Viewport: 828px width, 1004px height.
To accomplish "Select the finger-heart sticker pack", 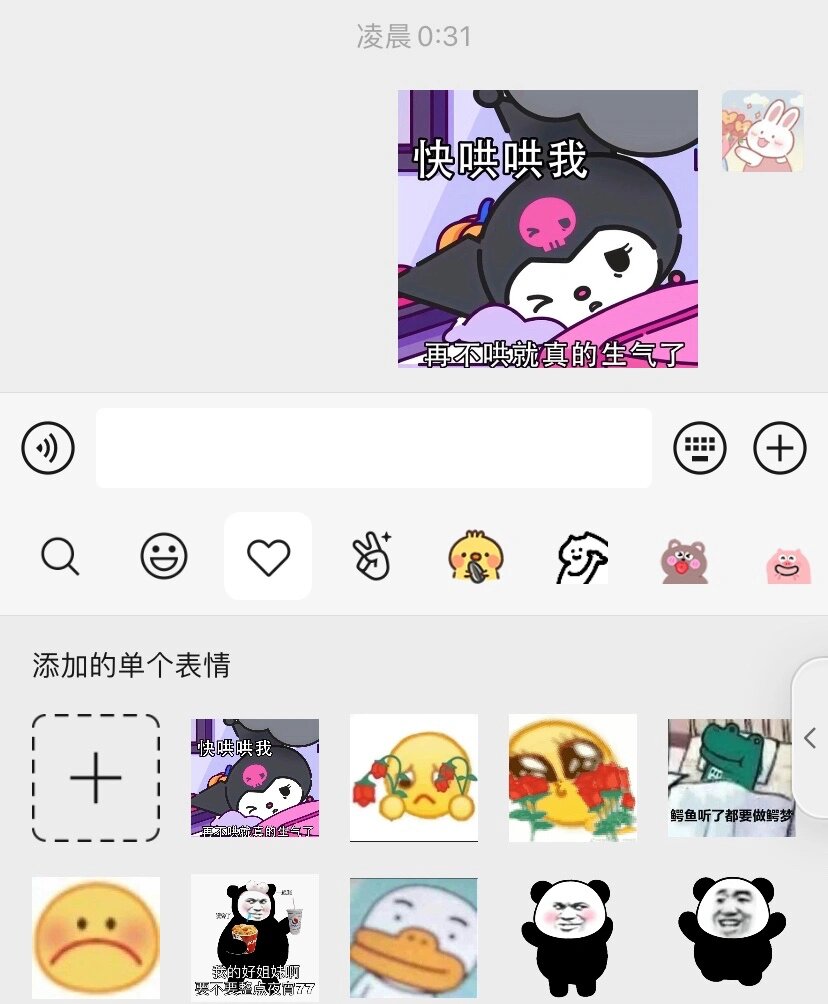I will tap(372, 555).
